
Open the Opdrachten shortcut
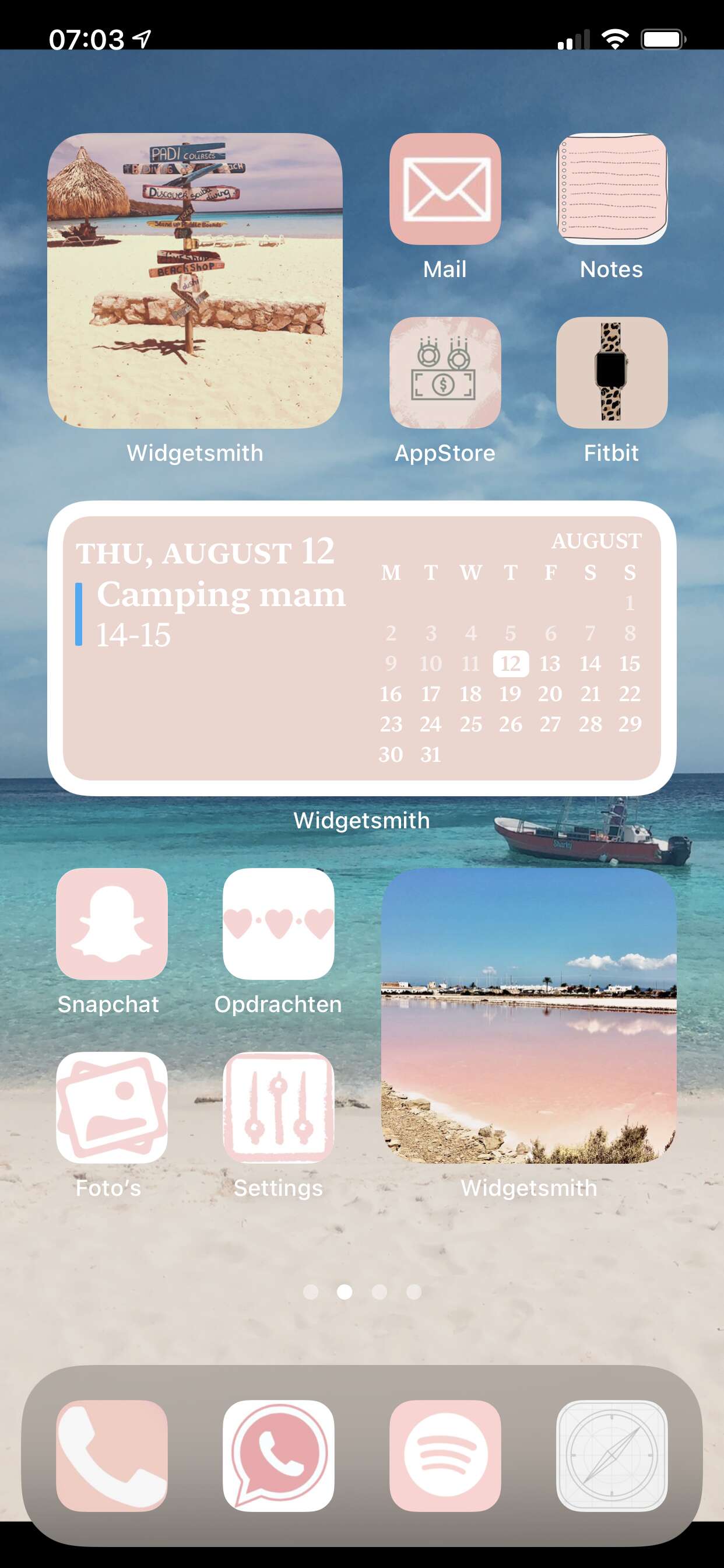coord(279,924)
